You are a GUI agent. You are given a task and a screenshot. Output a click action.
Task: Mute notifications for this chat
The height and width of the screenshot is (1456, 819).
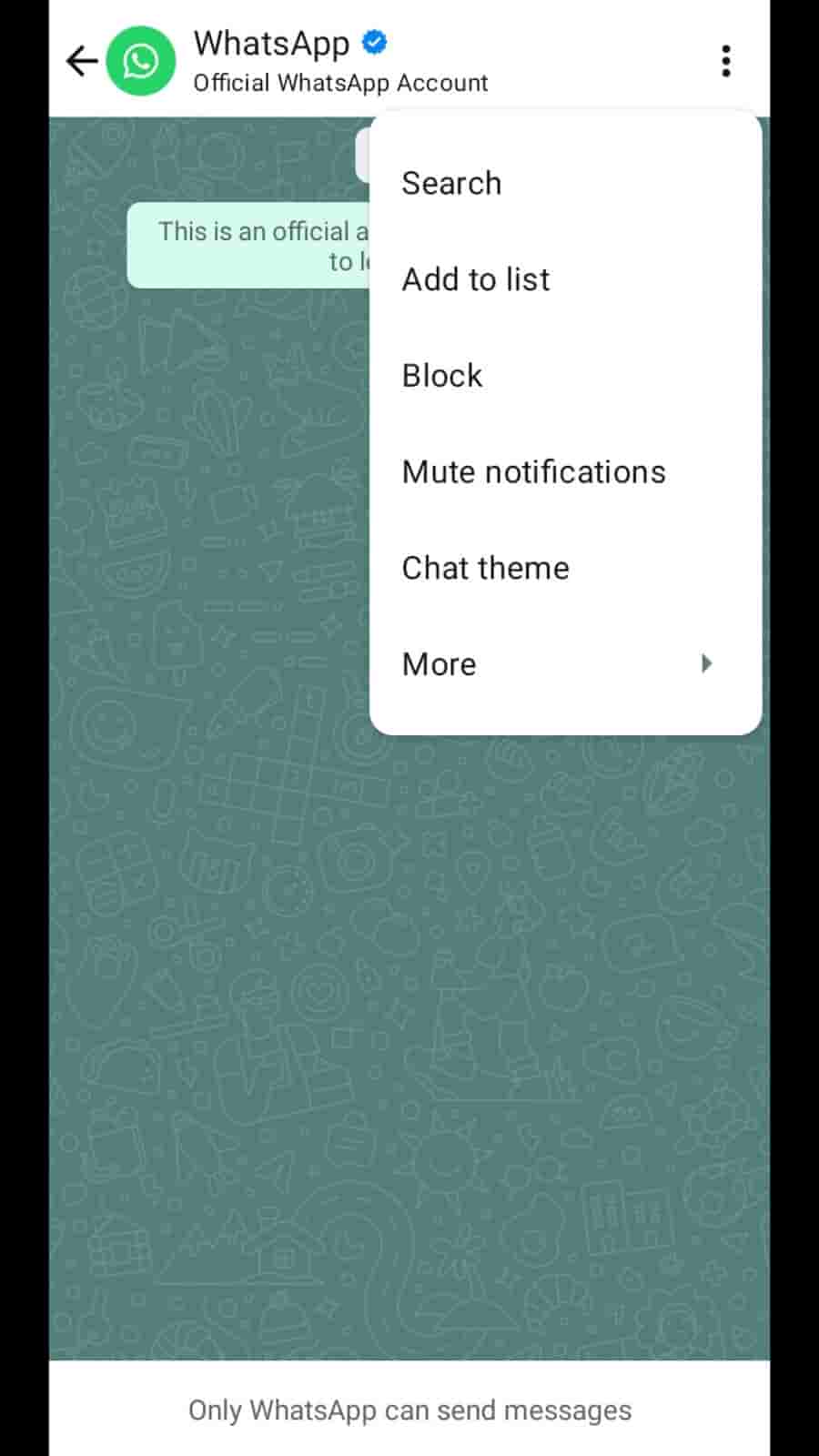click(x=533, y=472)
